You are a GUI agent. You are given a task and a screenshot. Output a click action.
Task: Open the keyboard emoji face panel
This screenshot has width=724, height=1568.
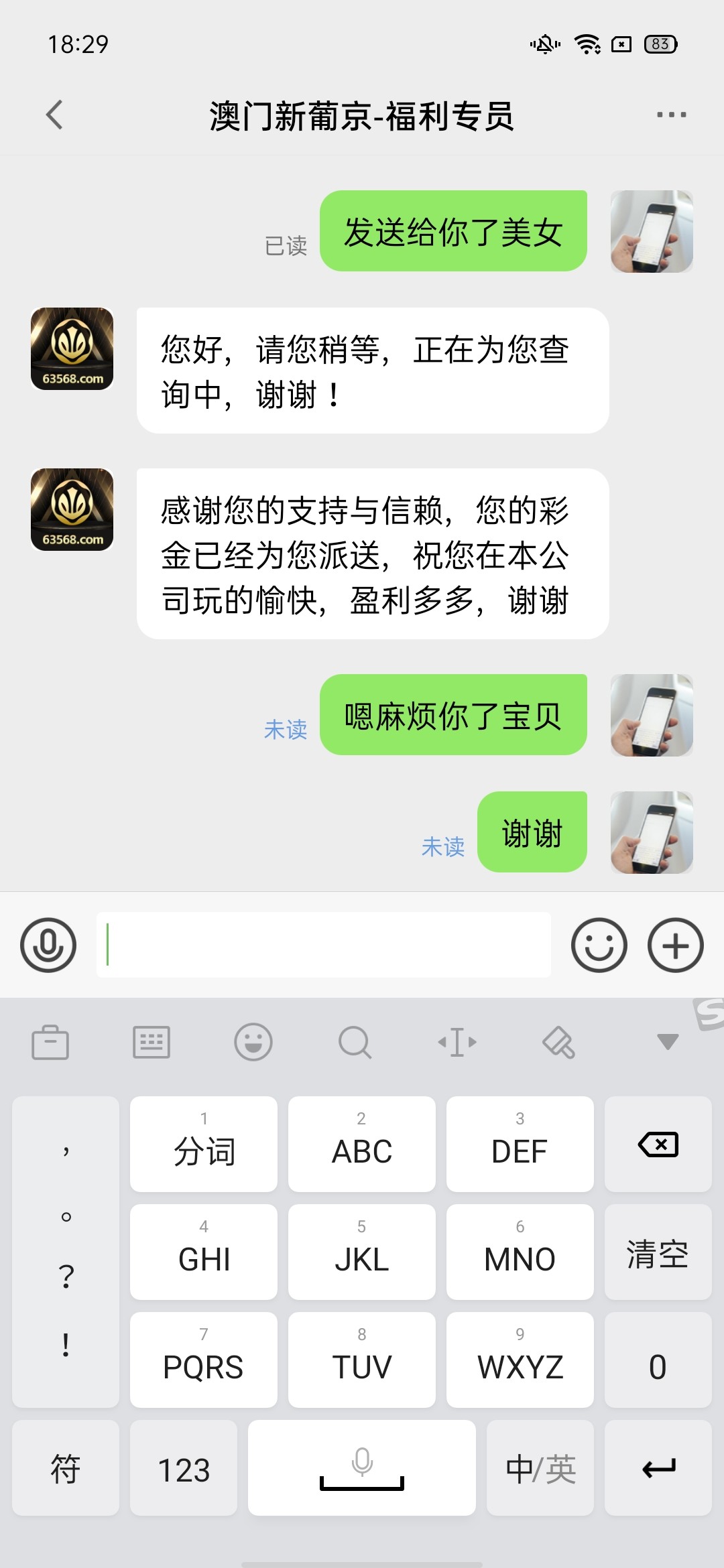[x=253, y=1042]
